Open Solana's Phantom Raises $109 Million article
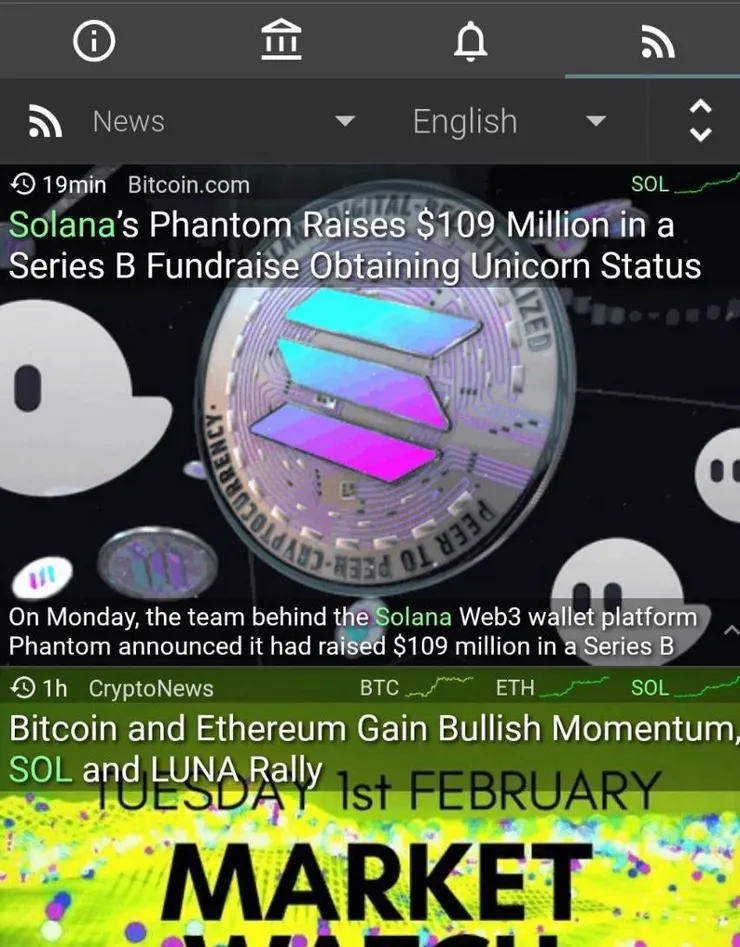Image resolution: width=740 pixels, height=947 pixels. coord(355,245)
